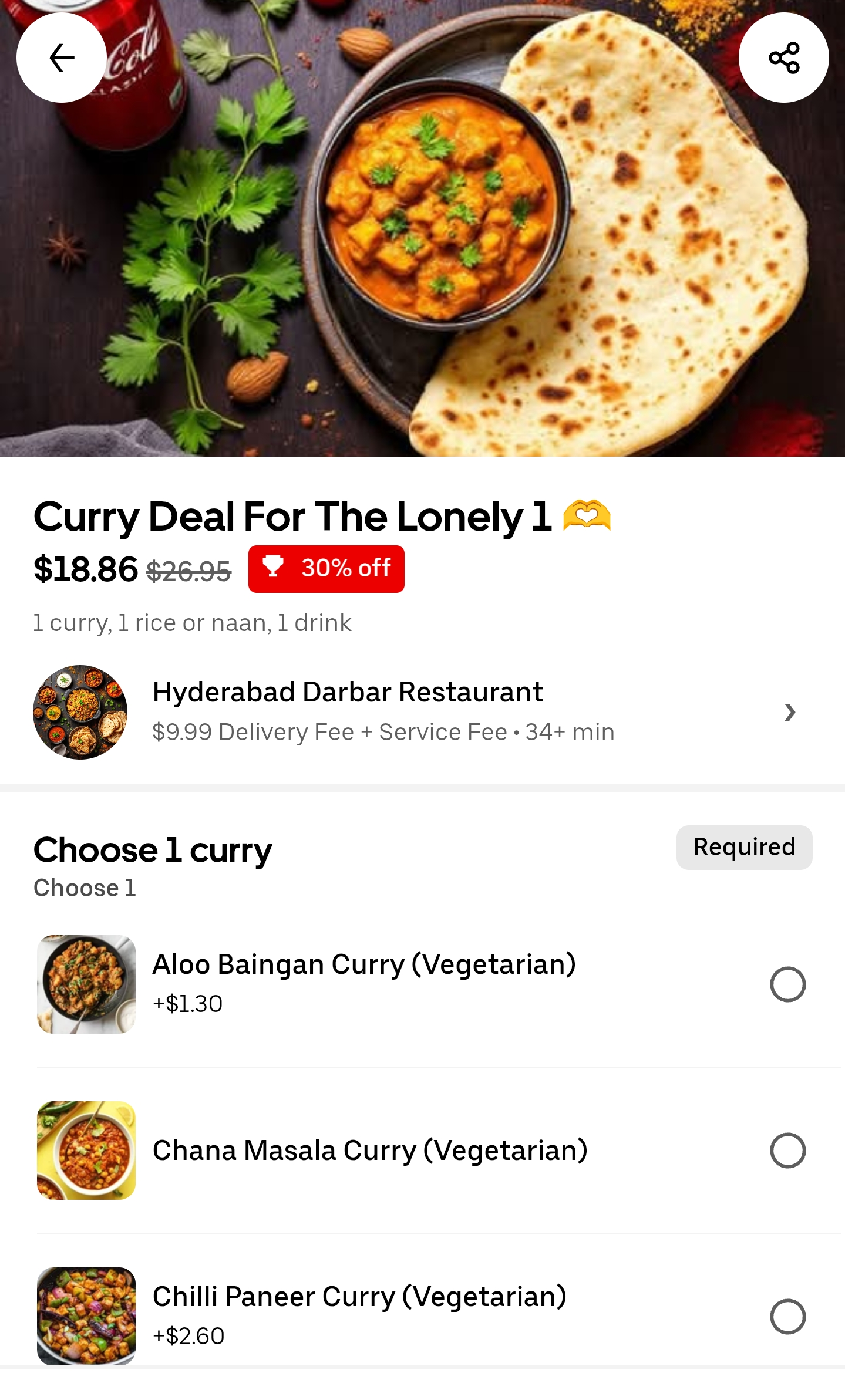The image size is (845, 1400).
Task: Choose Chana Masala Curry option
Action: [x=787, y=1151]
